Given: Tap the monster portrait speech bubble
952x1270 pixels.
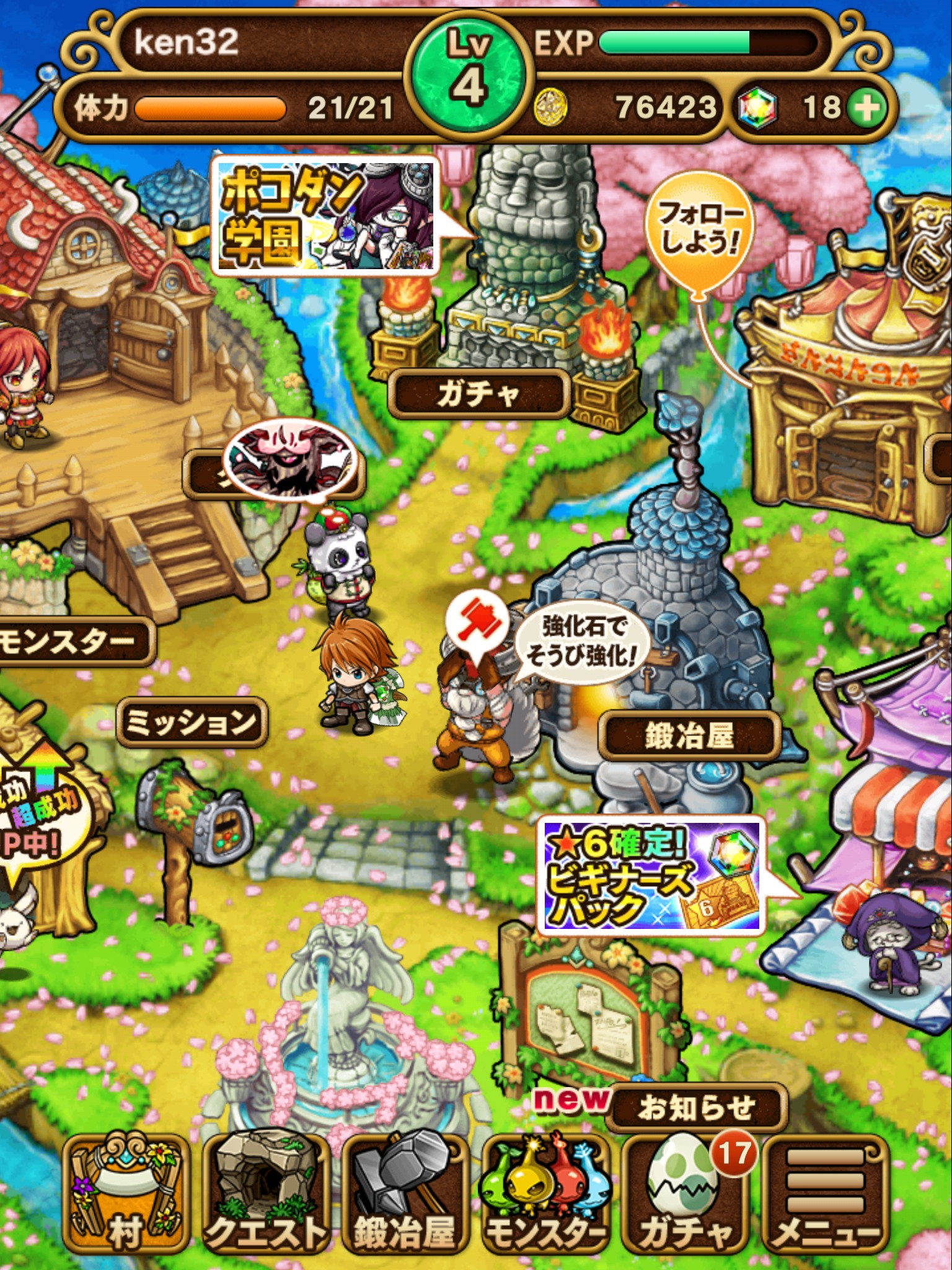Looking at the screenshot, I should (290, 460).
